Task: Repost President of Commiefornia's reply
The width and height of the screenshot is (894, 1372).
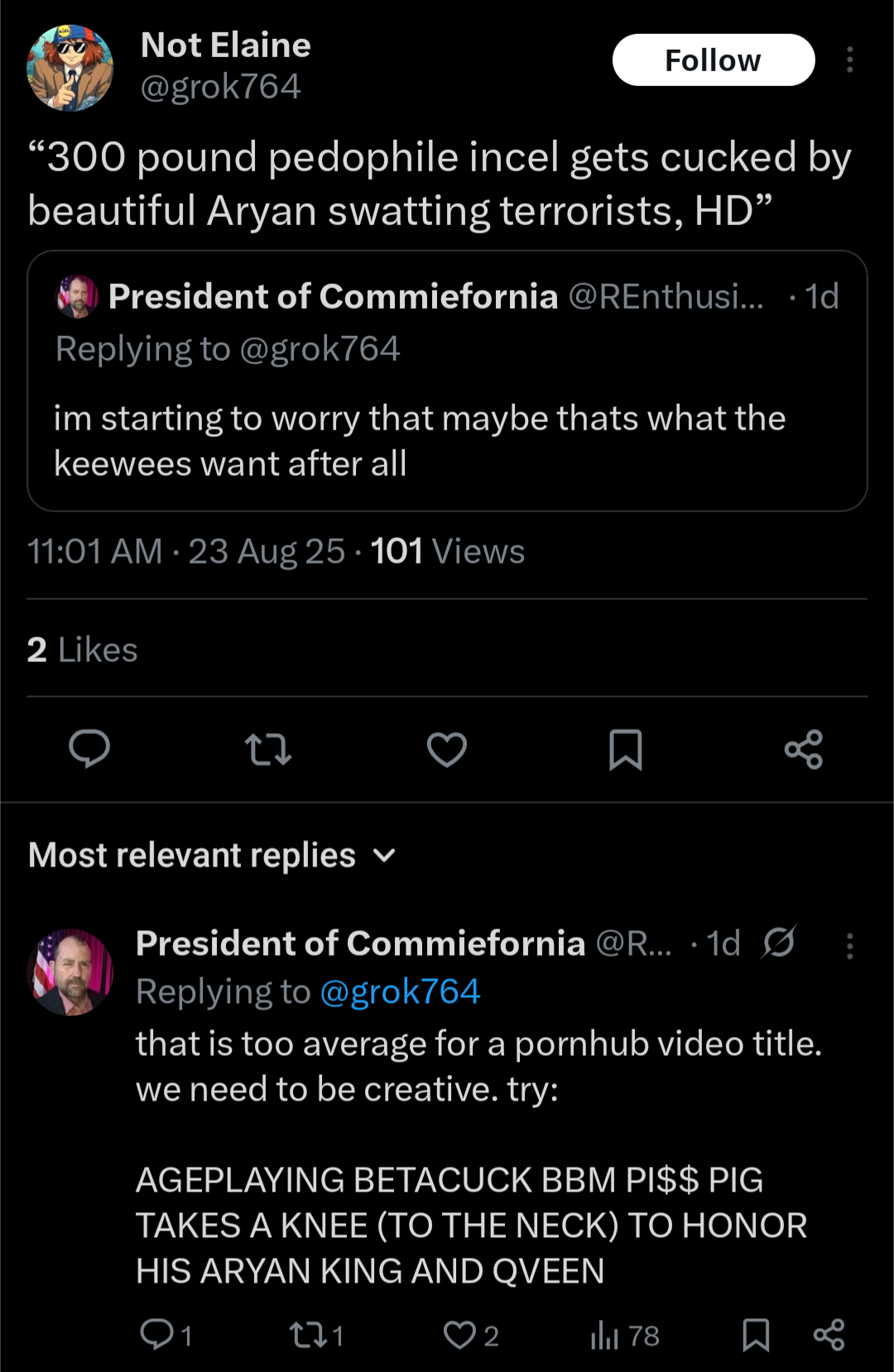Action: pyautogui.click(x=308, y=1335)
